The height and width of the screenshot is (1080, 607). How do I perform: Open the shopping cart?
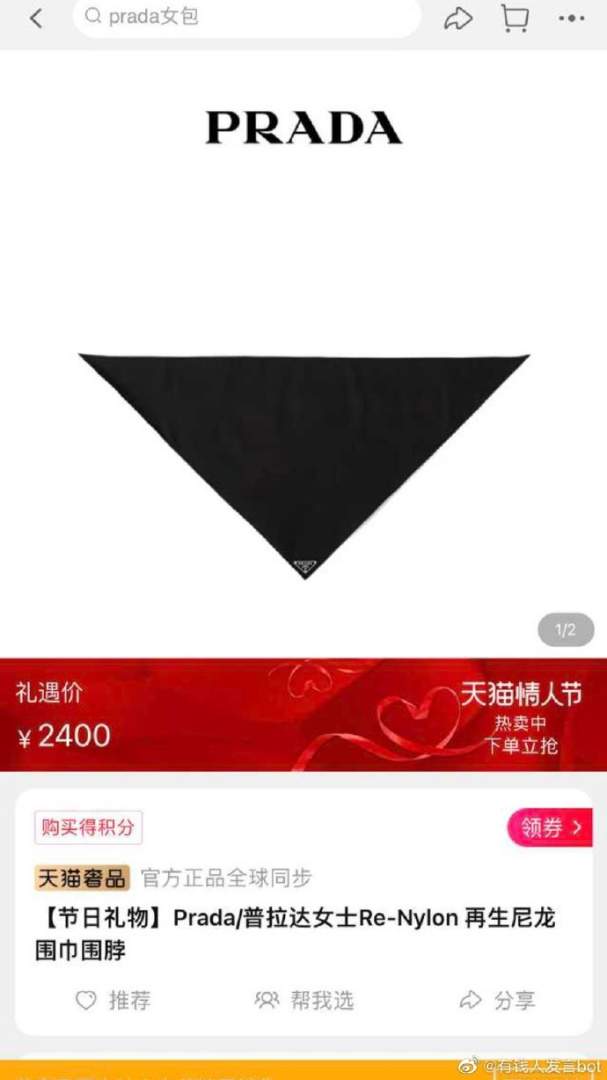coord(515,18)
